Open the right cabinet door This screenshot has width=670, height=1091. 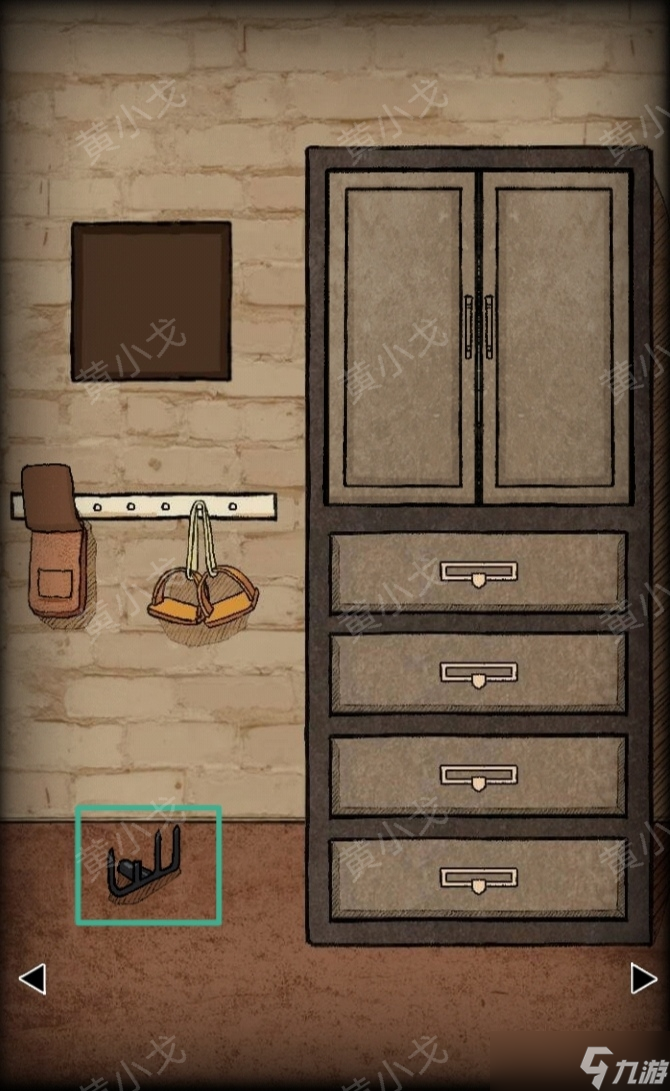555,335
